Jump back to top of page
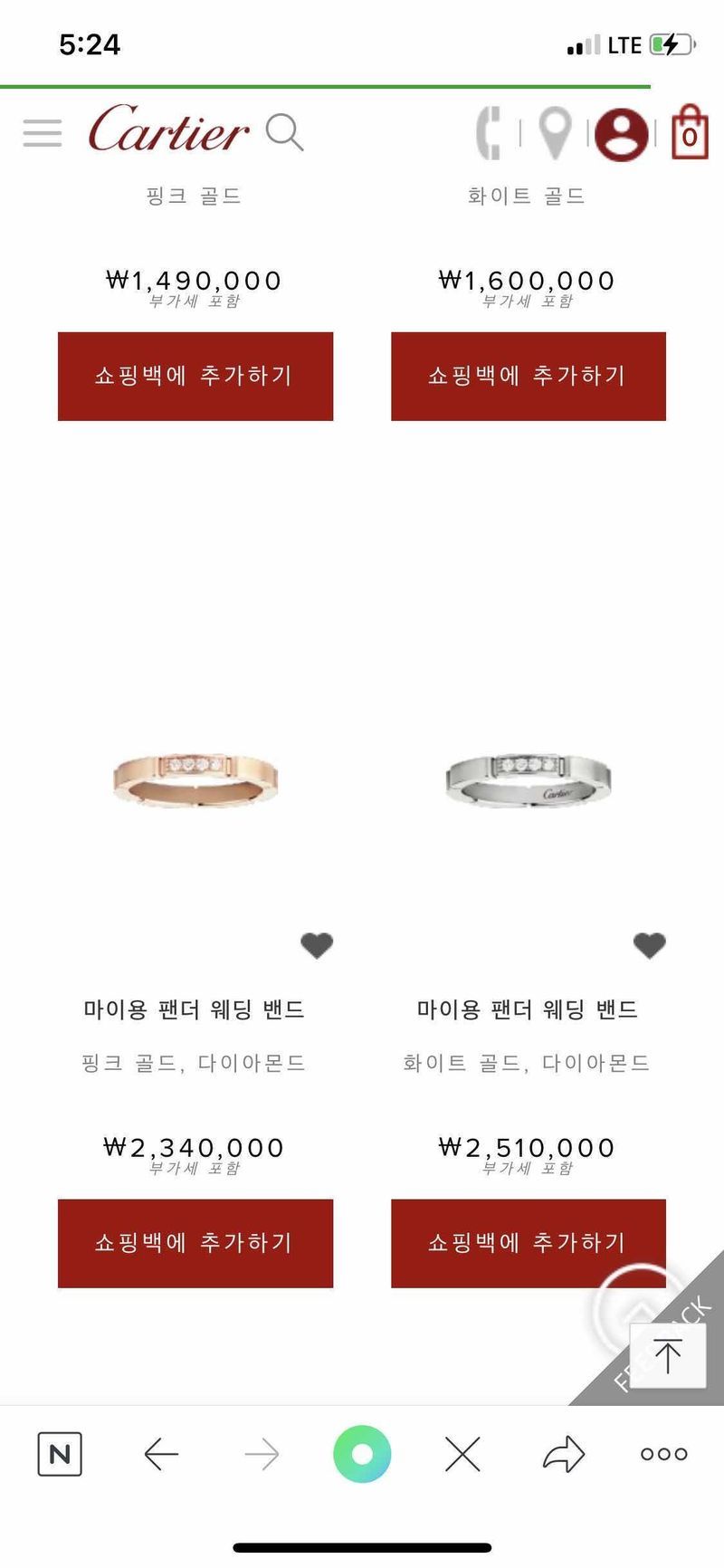 [x=668, y=1355]
